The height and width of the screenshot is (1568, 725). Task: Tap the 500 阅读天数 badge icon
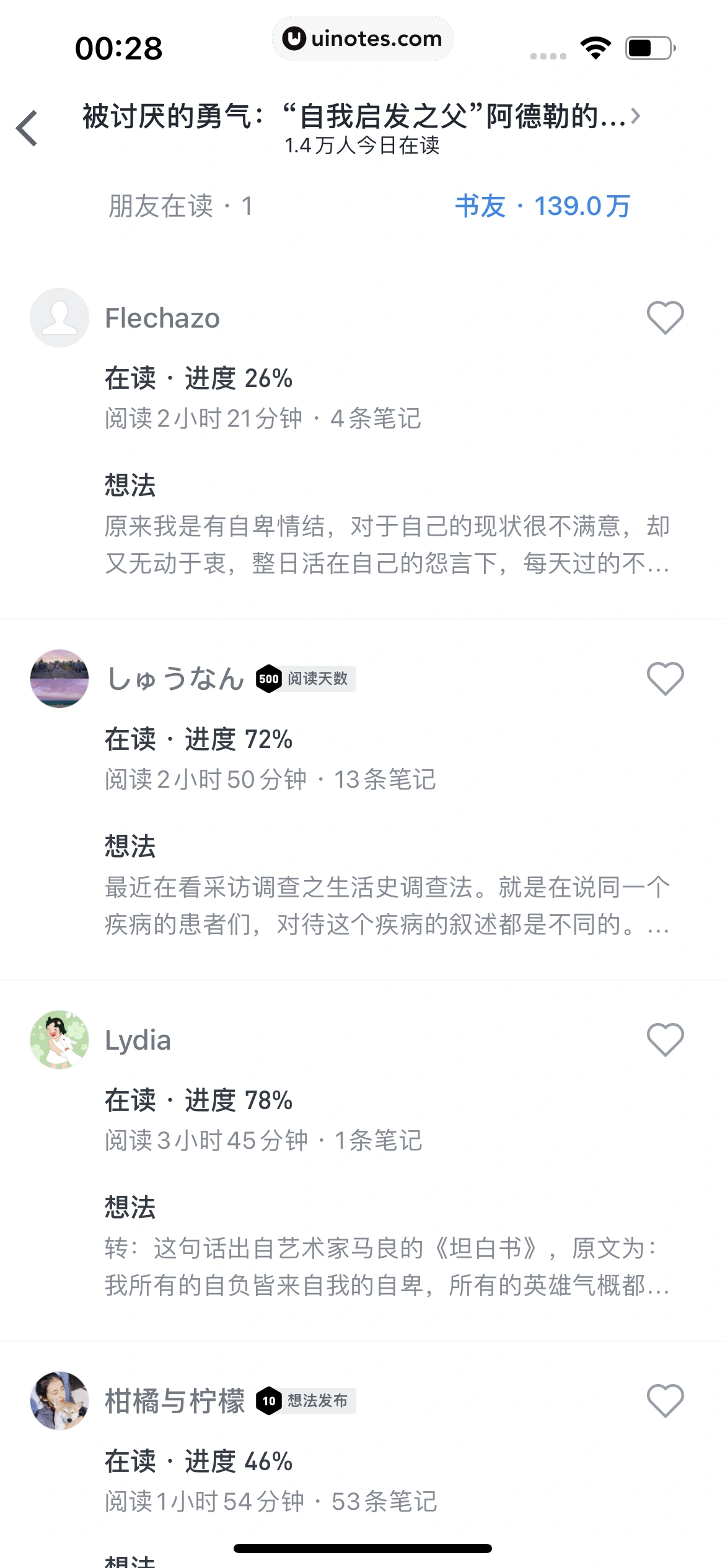click(268, 679)
